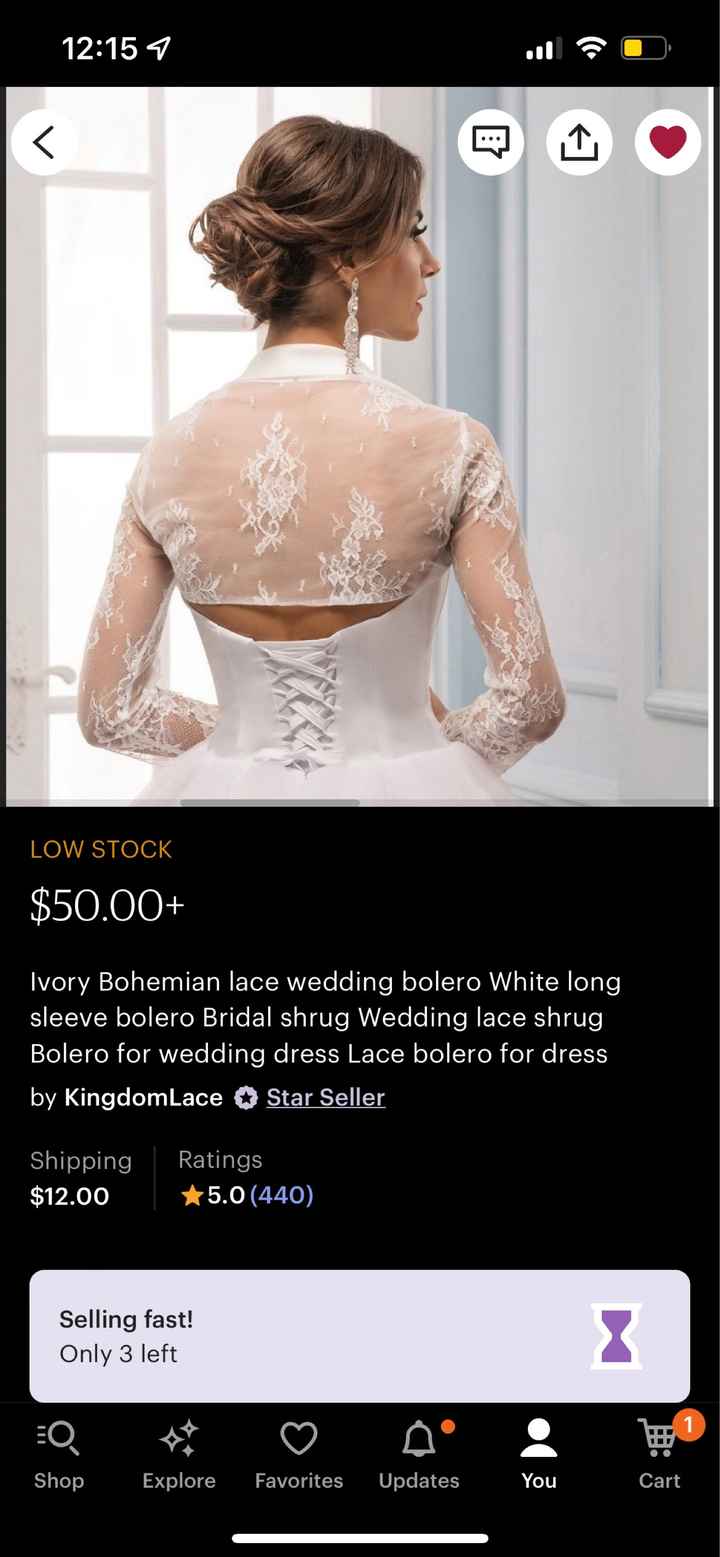Go to the You tab

coord(539,1455)
